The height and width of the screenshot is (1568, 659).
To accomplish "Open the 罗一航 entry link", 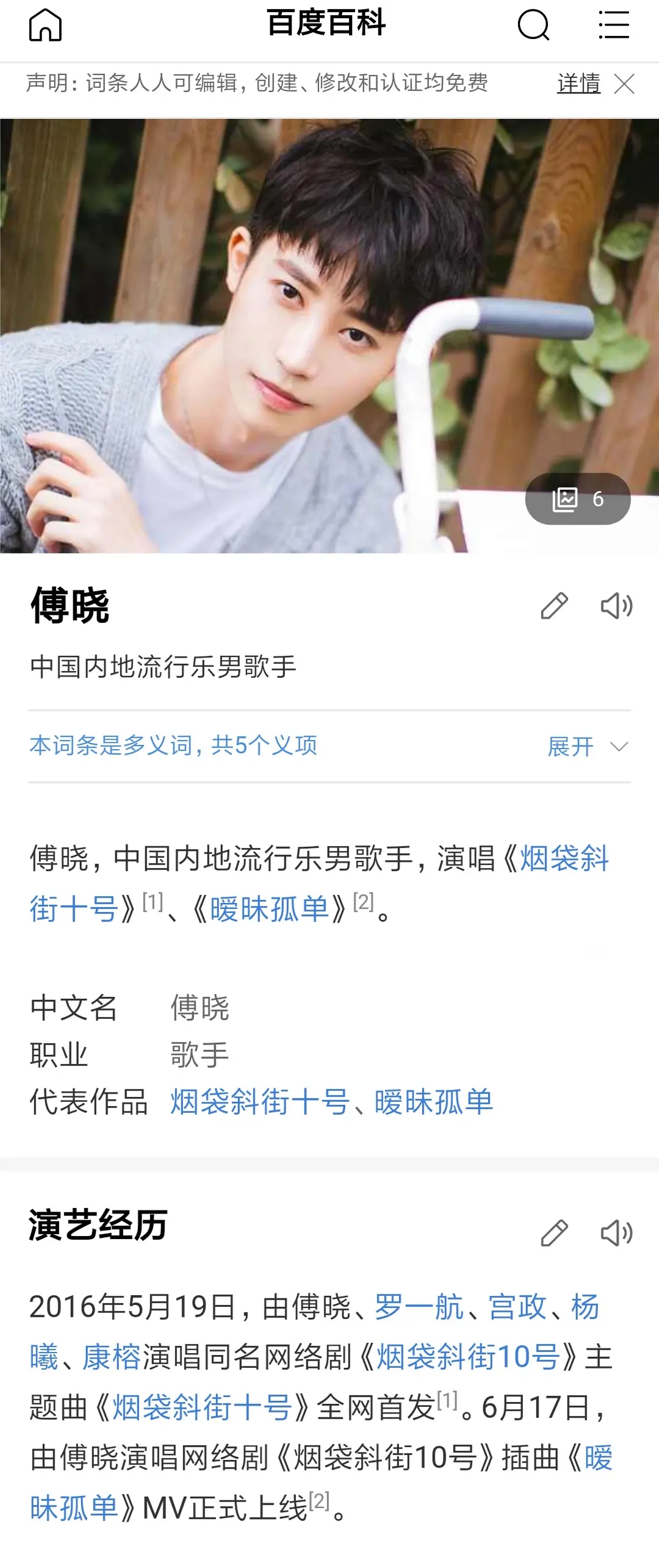I will click(419, 1307).
